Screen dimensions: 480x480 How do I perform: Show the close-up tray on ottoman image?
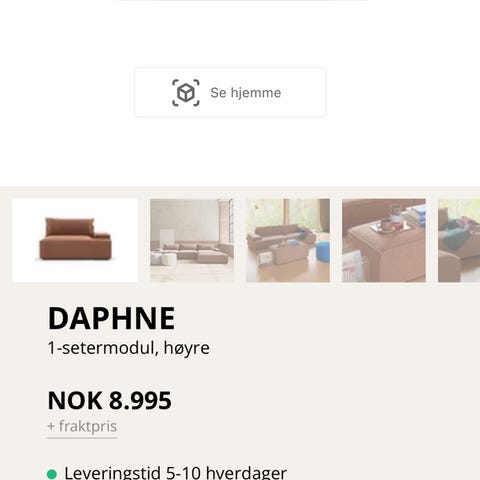pos(384,240)
